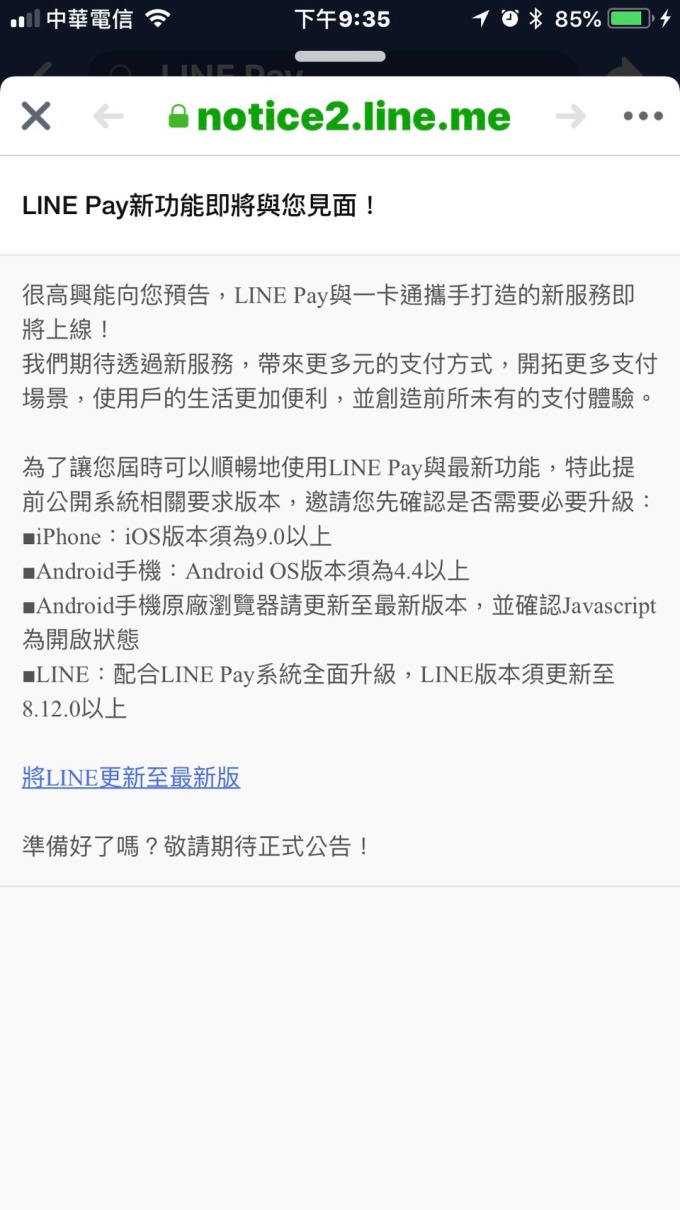
Task: Tap the notice2.line.me address bar
Action: (x=340, y=117)
